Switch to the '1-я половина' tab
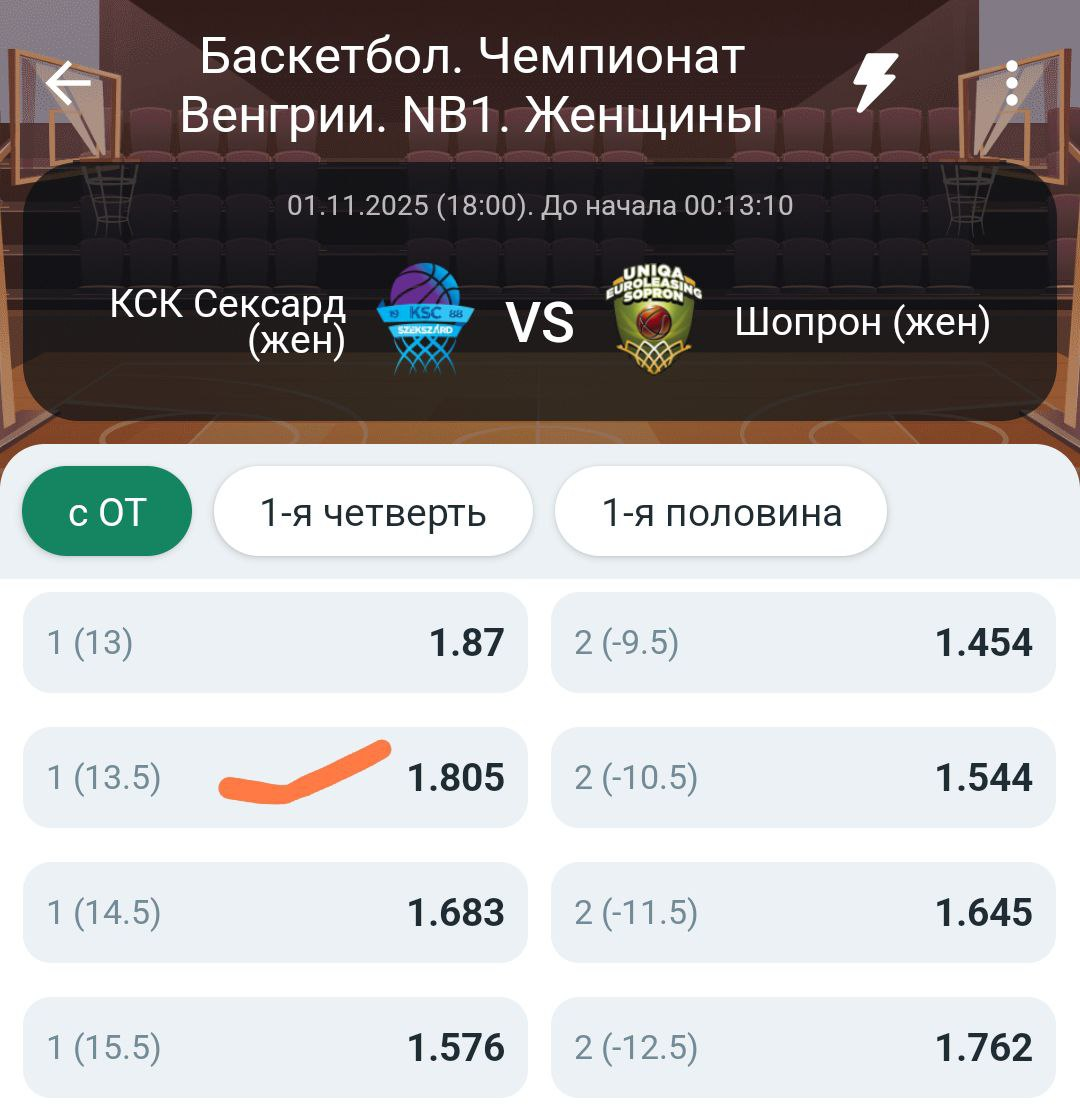The image size is (1080, 1119). pos(721,512)
